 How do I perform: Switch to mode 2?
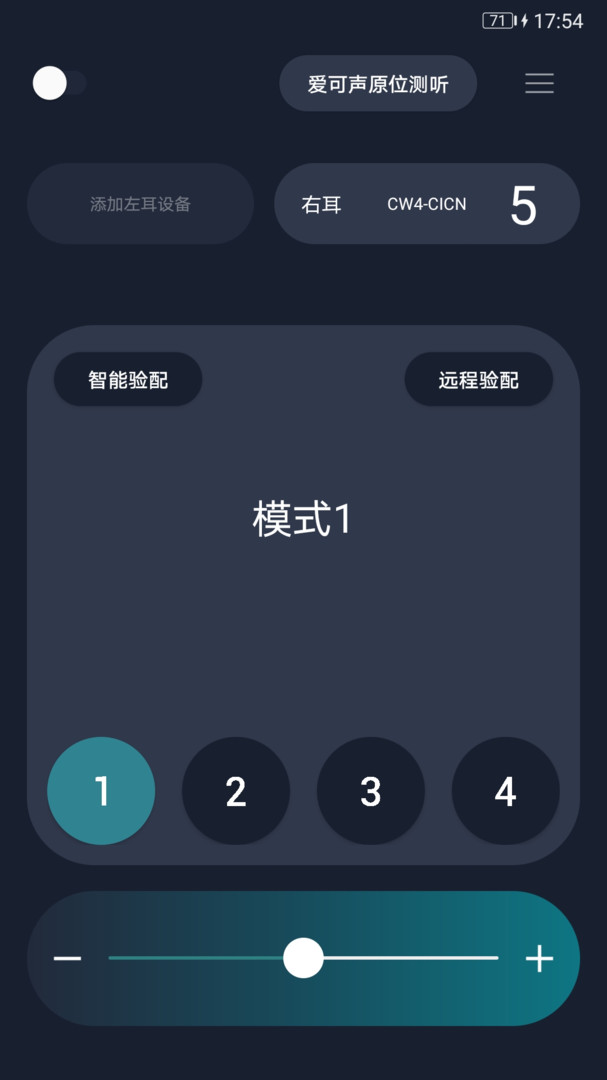pyautogui.click(x=236, y=791)
